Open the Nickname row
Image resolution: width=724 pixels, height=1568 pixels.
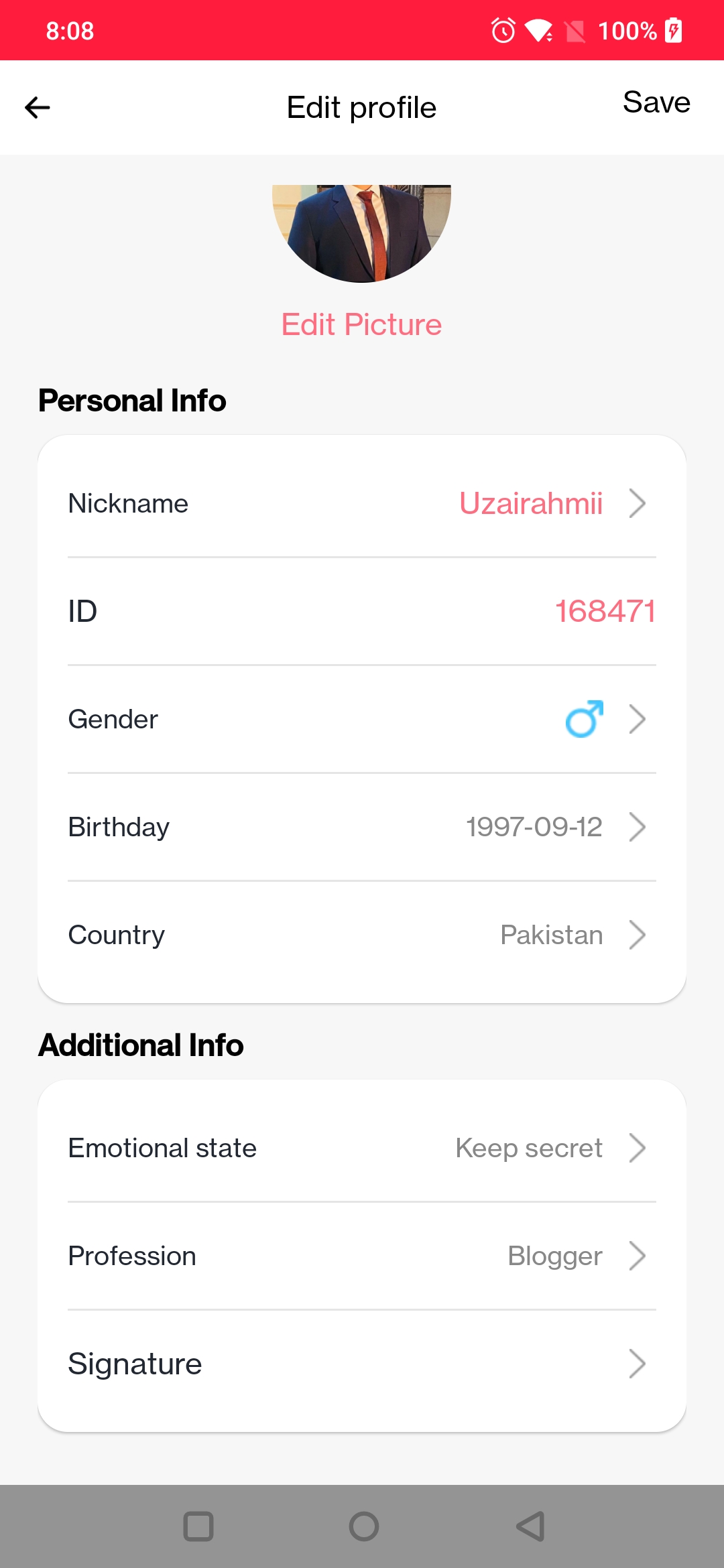click(361, 504)
